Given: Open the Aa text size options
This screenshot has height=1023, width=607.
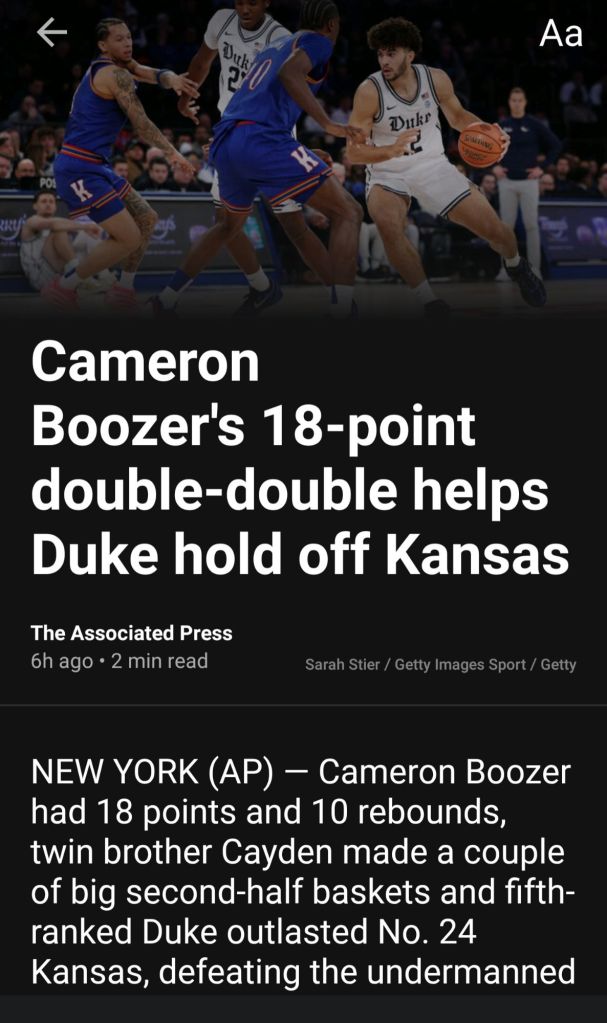Looking at the screenshot, I should pos(560,34).
